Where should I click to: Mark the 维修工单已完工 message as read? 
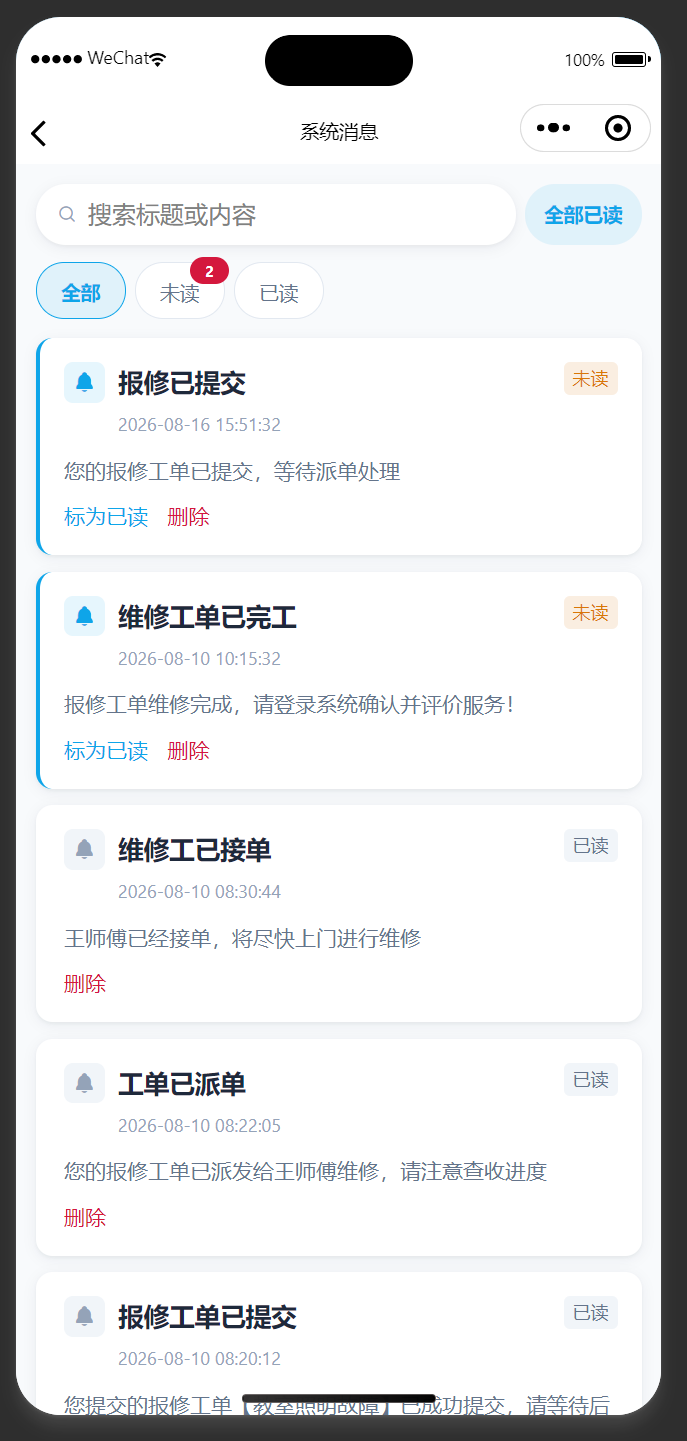[x=106, y=751]
